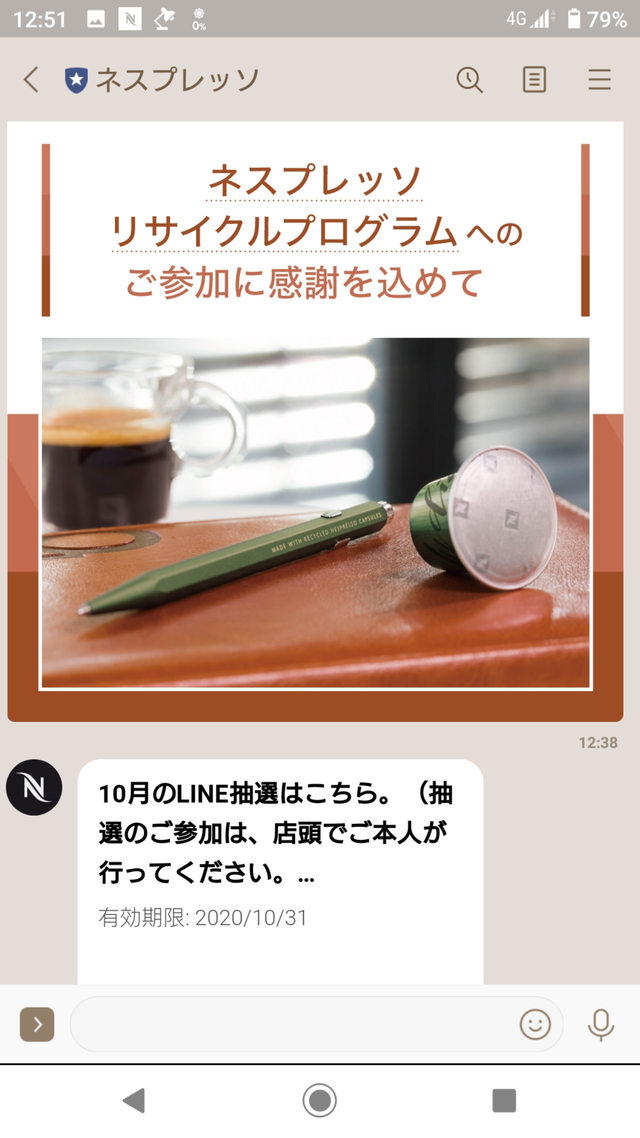Screen dimensions: 640x1138
Task: Search within this chat
Action: coord(469,80)
